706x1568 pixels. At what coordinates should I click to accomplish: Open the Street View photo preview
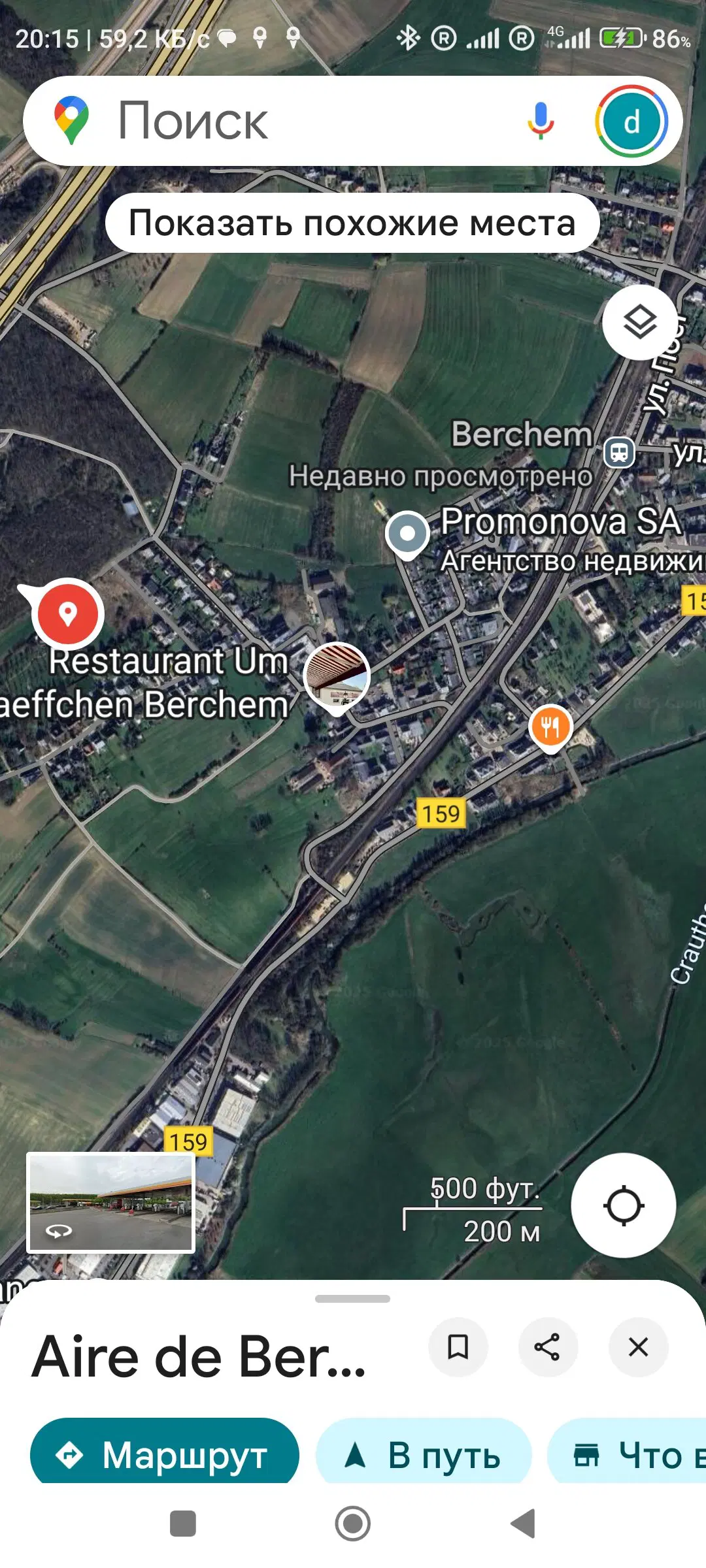[110, 1203]
